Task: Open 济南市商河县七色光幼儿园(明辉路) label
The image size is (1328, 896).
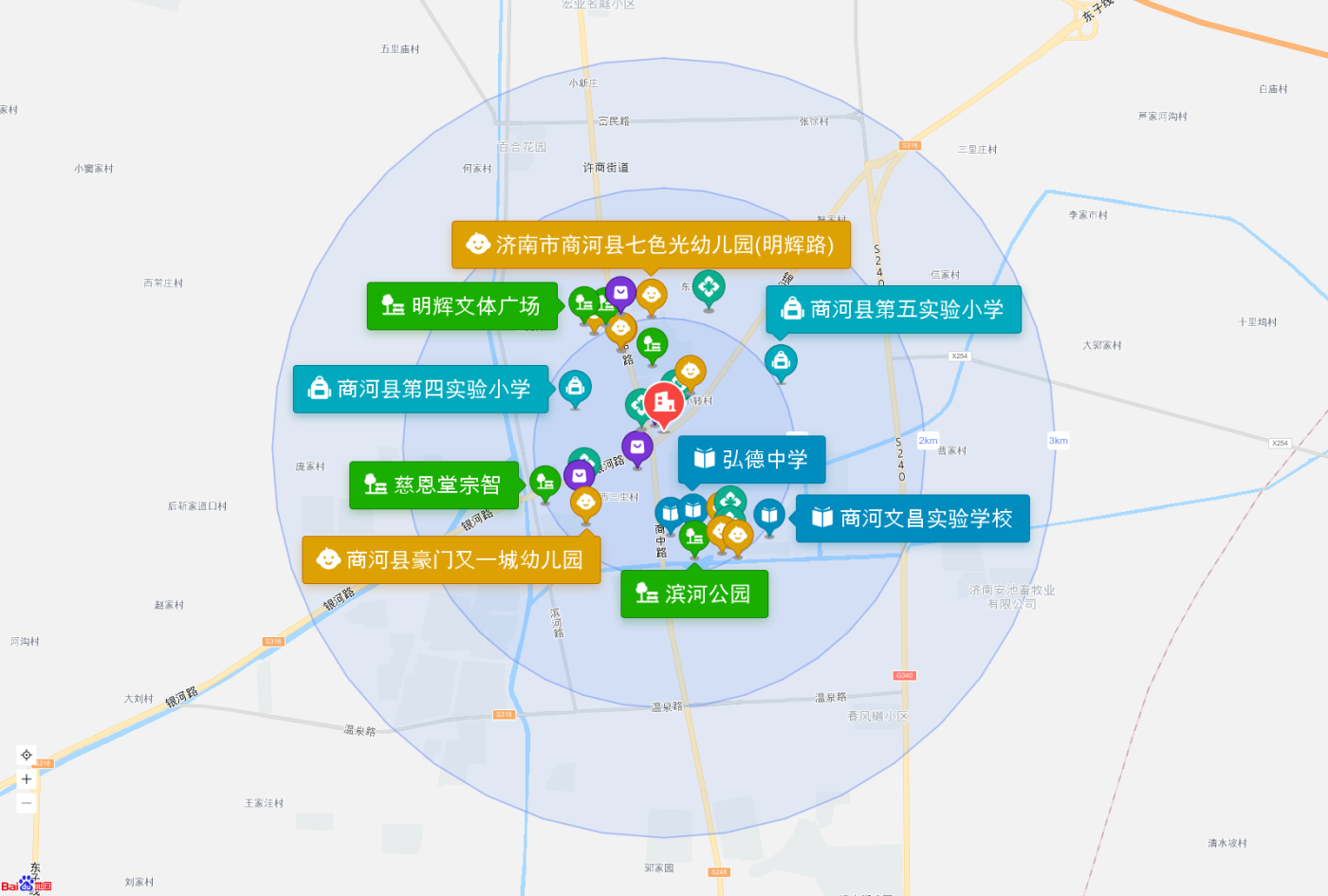Action: click(651, 245)
